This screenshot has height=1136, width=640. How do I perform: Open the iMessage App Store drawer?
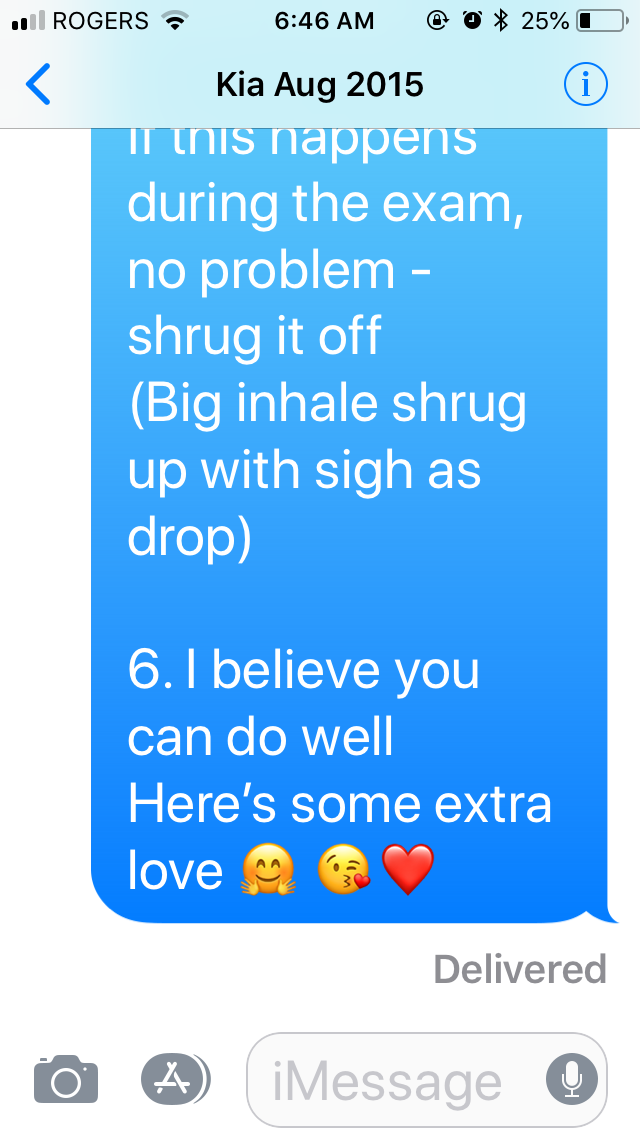(x=175, y=1079)
